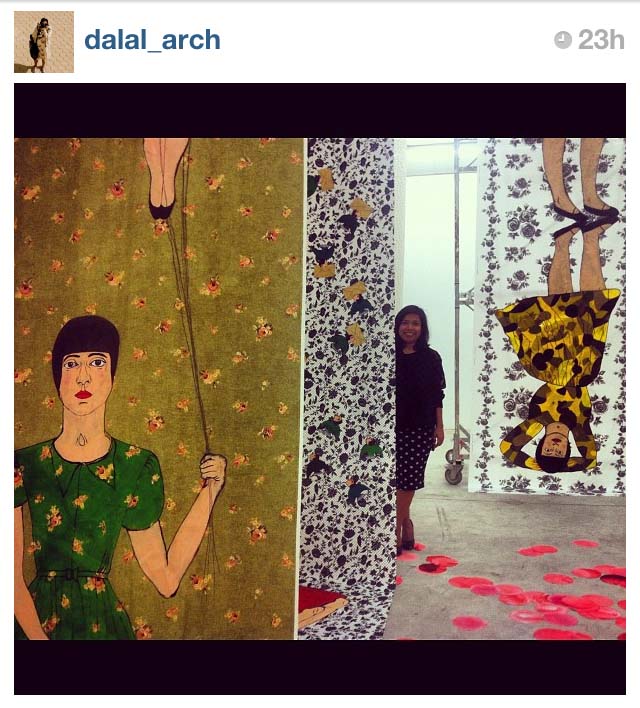Open the art exhibition post photo
Screen dimensions: 640x708
[x=319, y=388]
